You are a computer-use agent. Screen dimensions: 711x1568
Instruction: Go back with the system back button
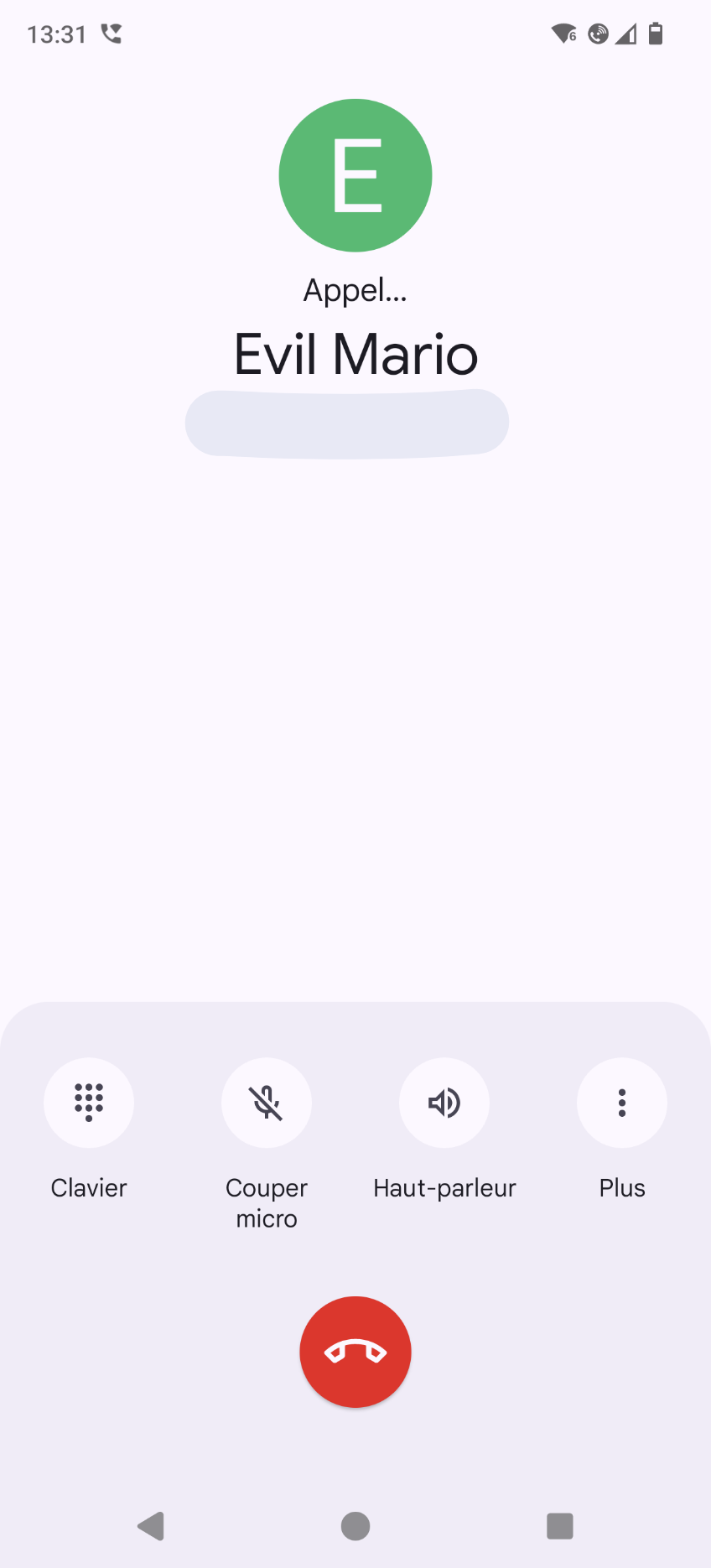[x=151, y=1526]
